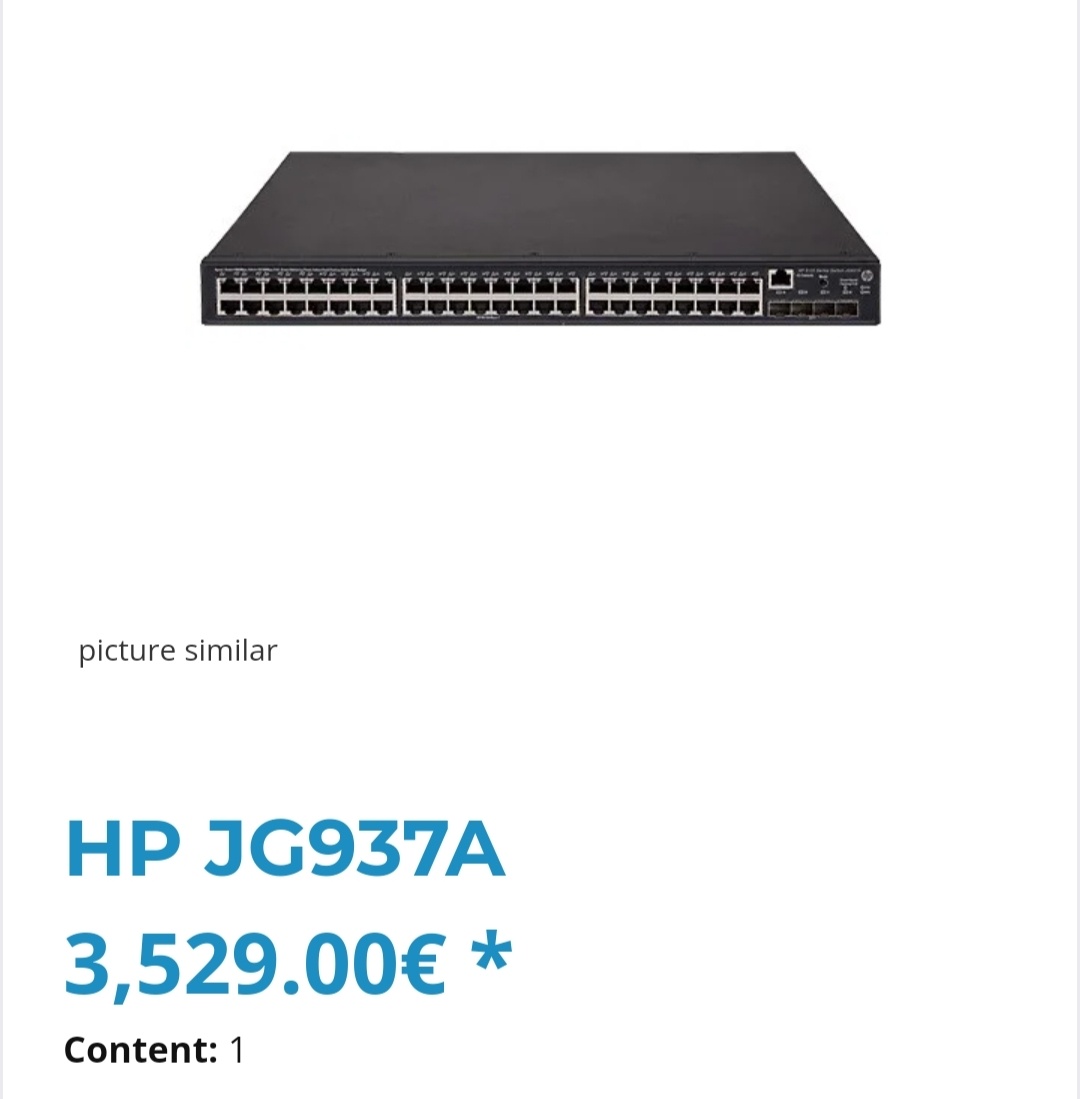Image resolution: width=1080 pixels, height=1099 pixels.
Task: Enlarge the HP JG937A switch product image
Action: point(540,240)
